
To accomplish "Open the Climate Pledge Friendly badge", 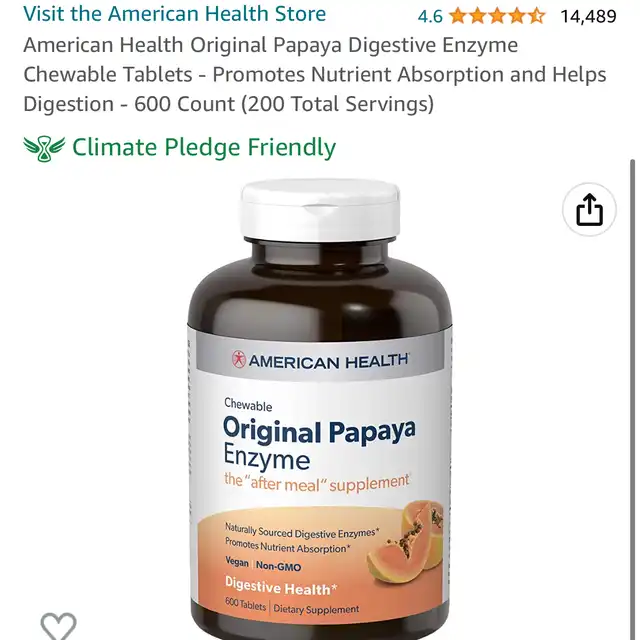I will 180,148.
